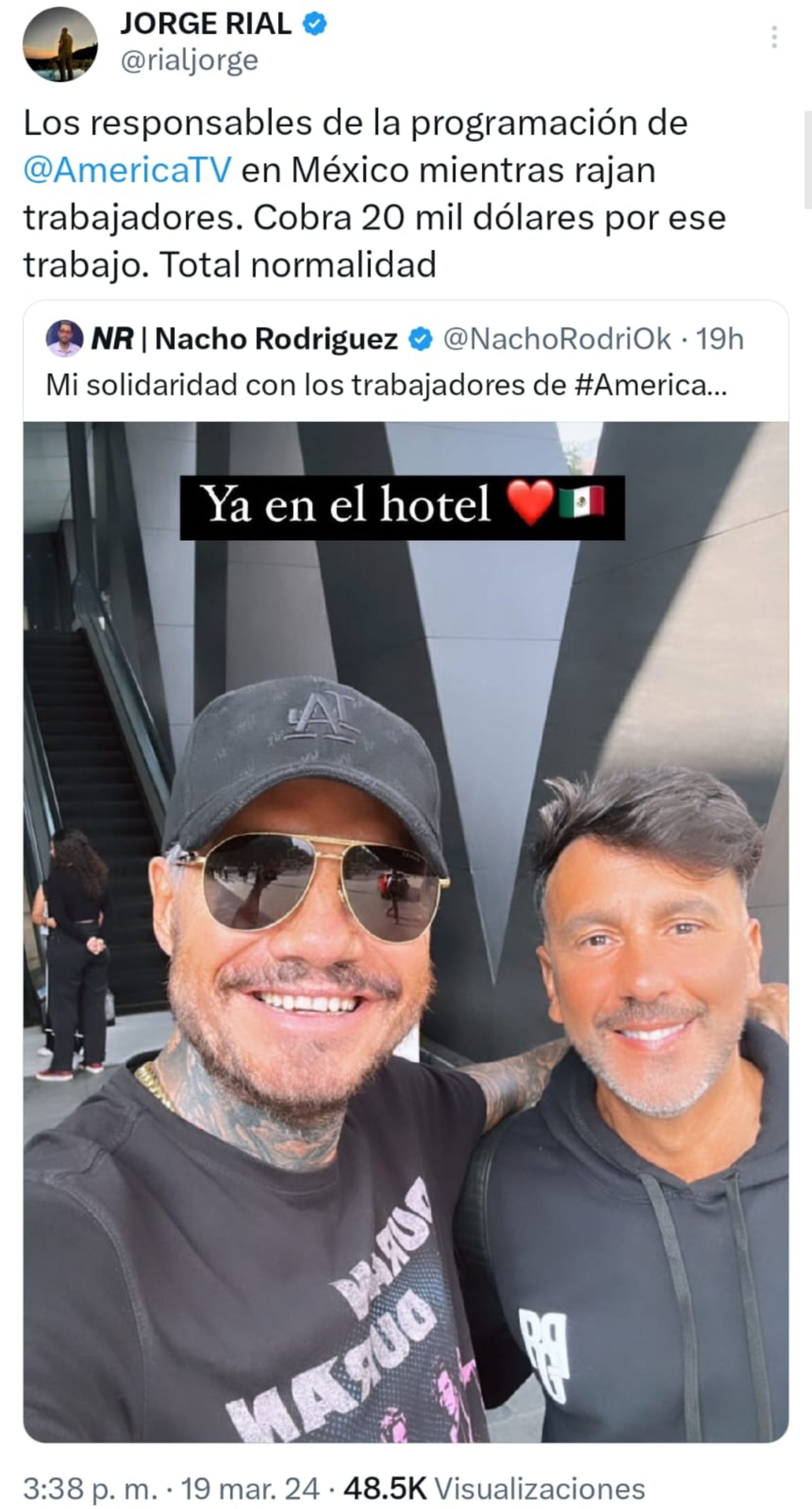The width and height of the screenshot is (812, 1509).
Task: Open the tweet's three-dot overflow menu
Action: coord(774,37)
